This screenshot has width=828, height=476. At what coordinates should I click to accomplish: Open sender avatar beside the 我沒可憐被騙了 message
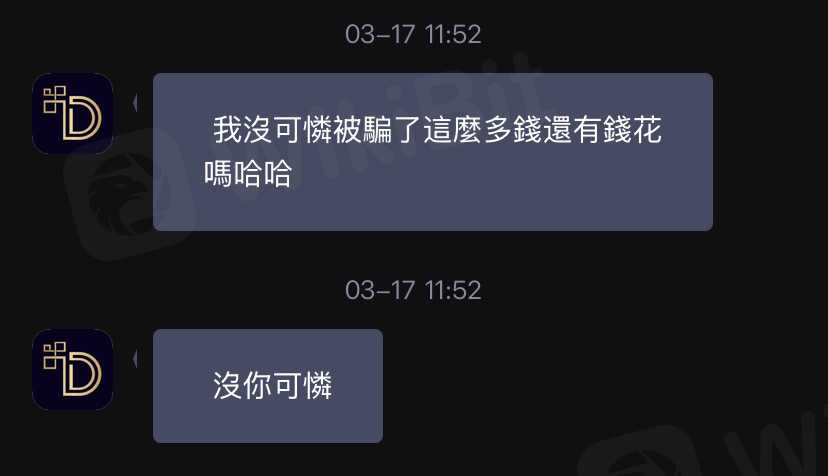coord(72,114)
